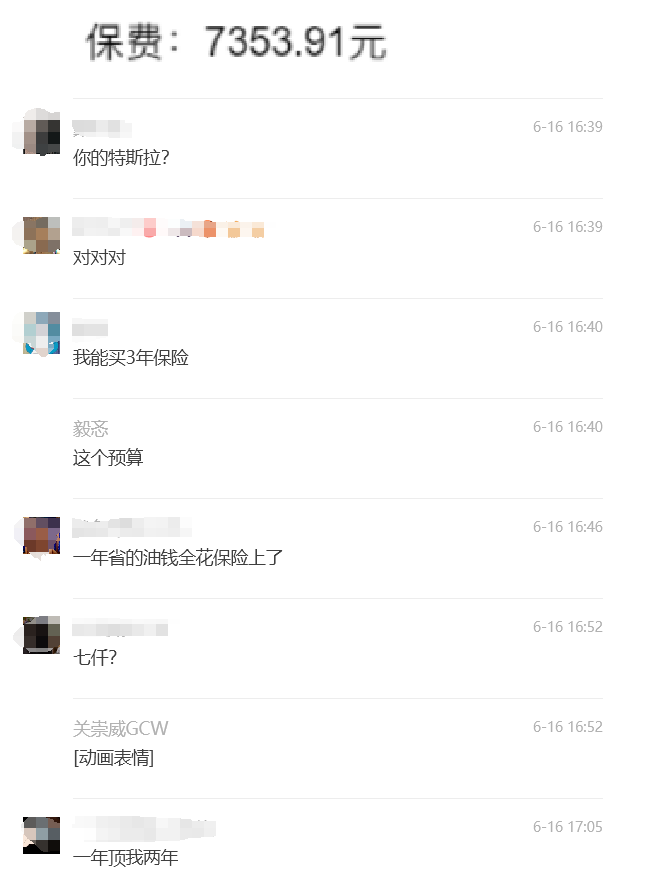Open the 保费 7353.91元 image
The image size is (657, 887).
[x=236, y=43]
